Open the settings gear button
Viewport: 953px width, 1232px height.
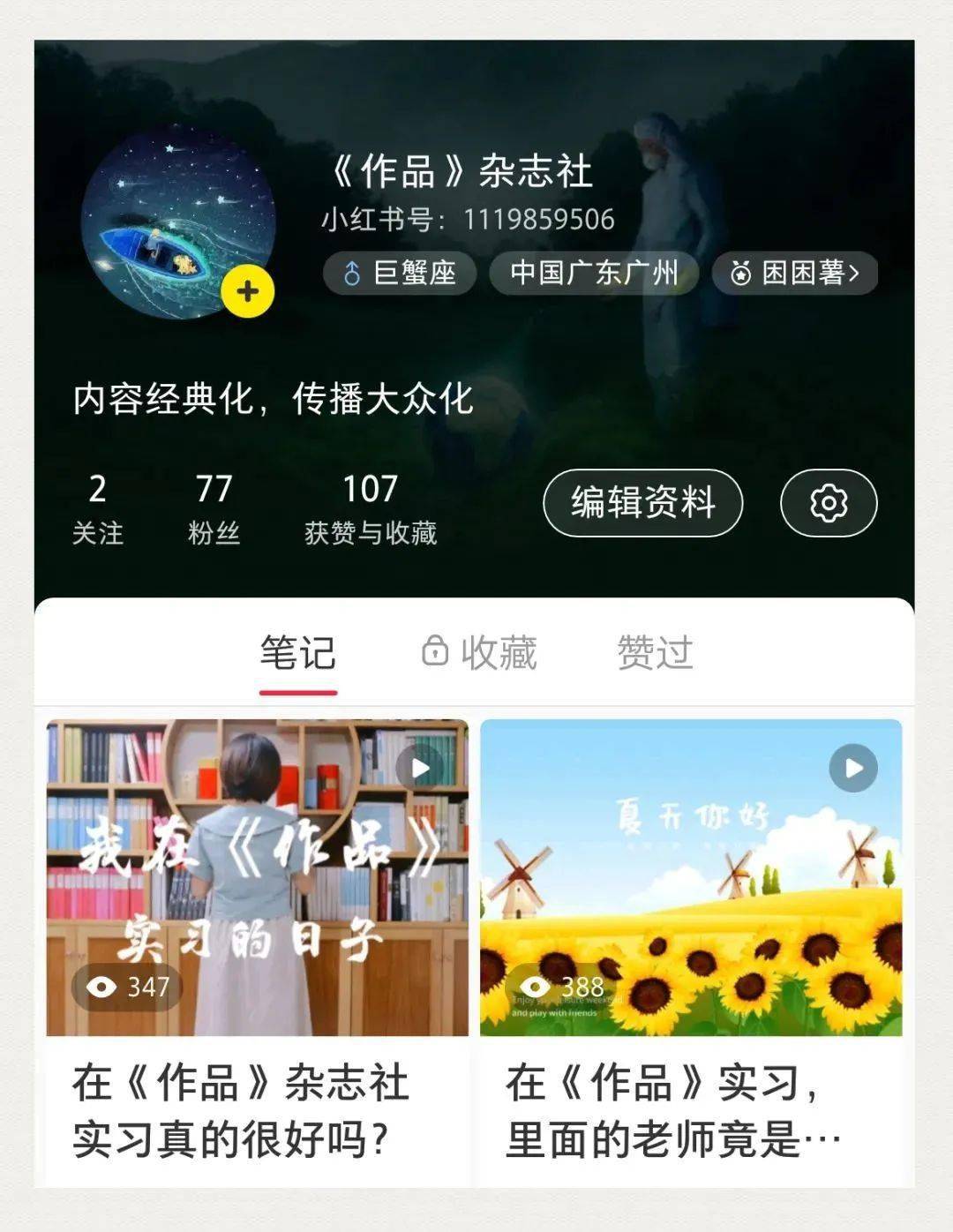pos(828,503)
